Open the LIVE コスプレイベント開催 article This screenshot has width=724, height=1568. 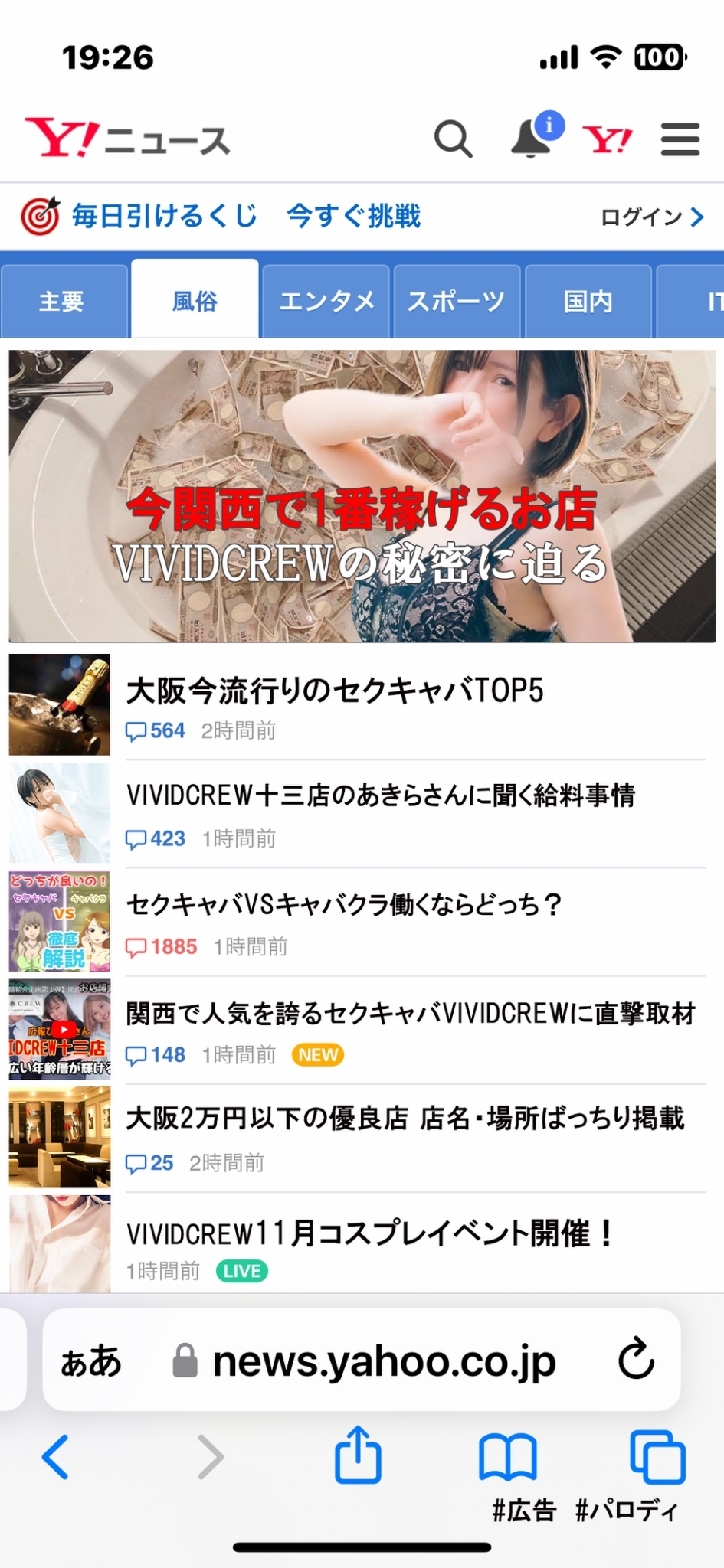(x=358, y=1244)
